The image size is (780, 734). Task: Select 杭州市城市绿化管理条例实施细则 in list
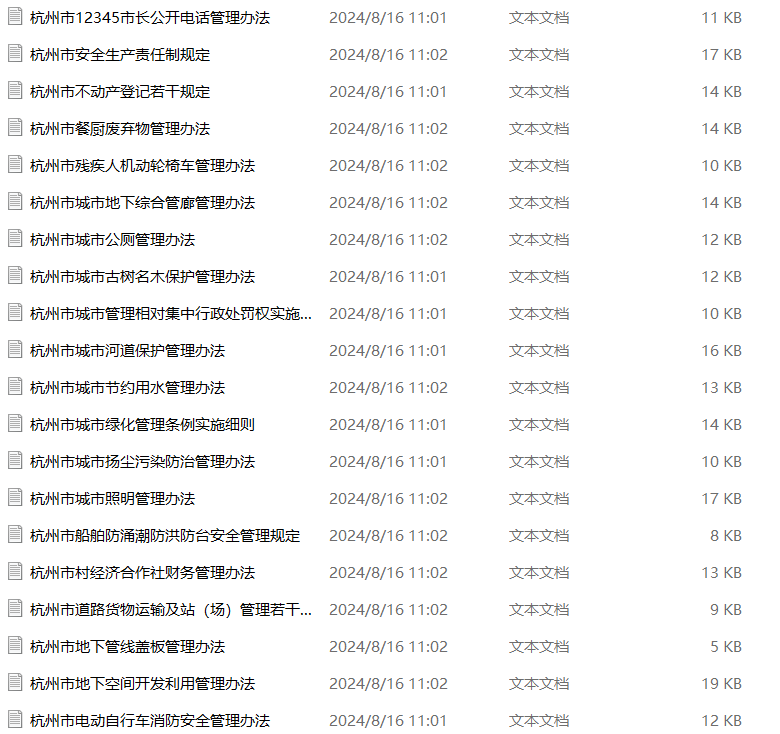[142, 425]
